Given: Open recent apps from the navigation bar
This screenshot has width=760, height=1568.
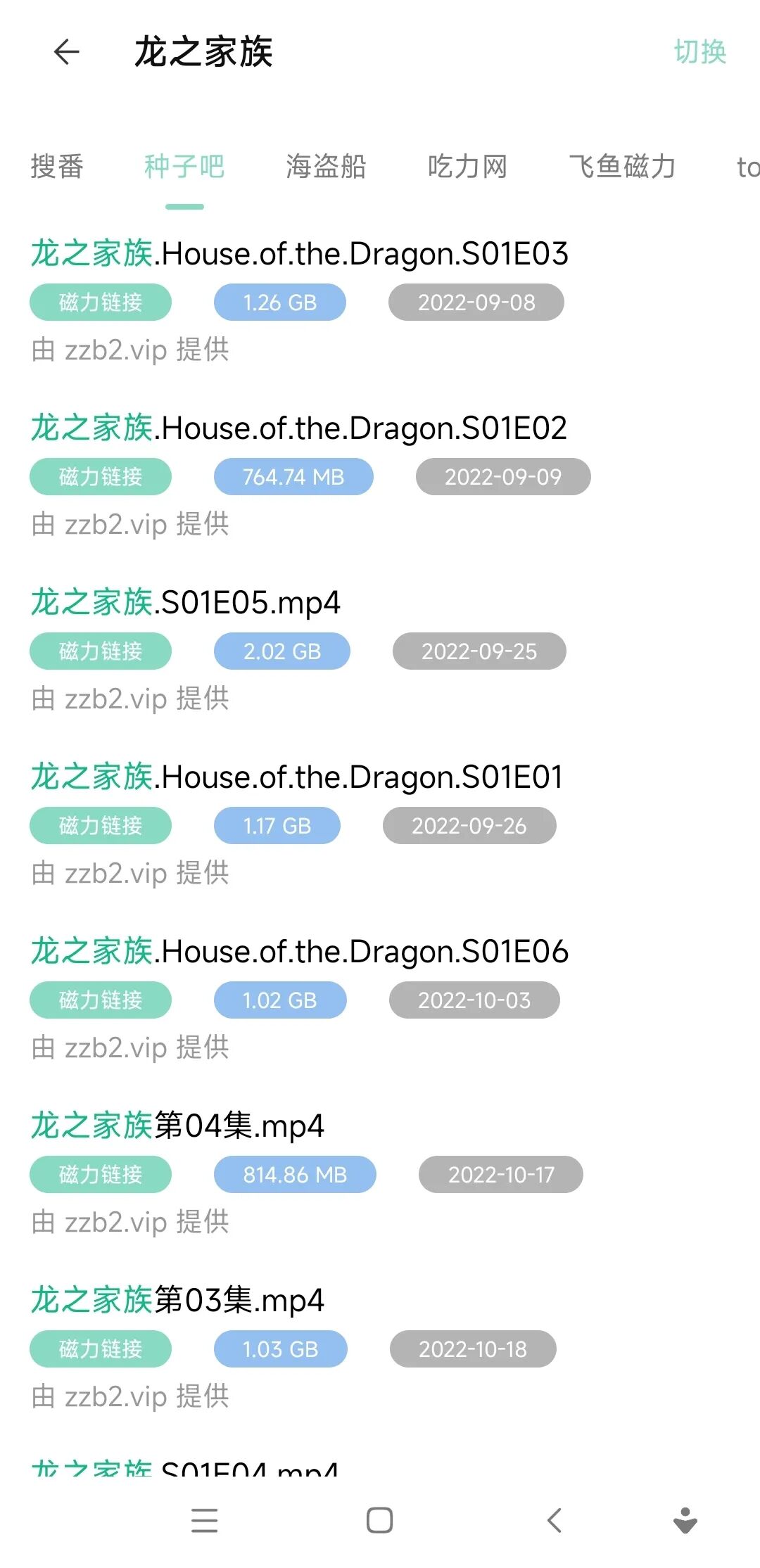Looking at the screenshot, I should [x=205, y=1520].
